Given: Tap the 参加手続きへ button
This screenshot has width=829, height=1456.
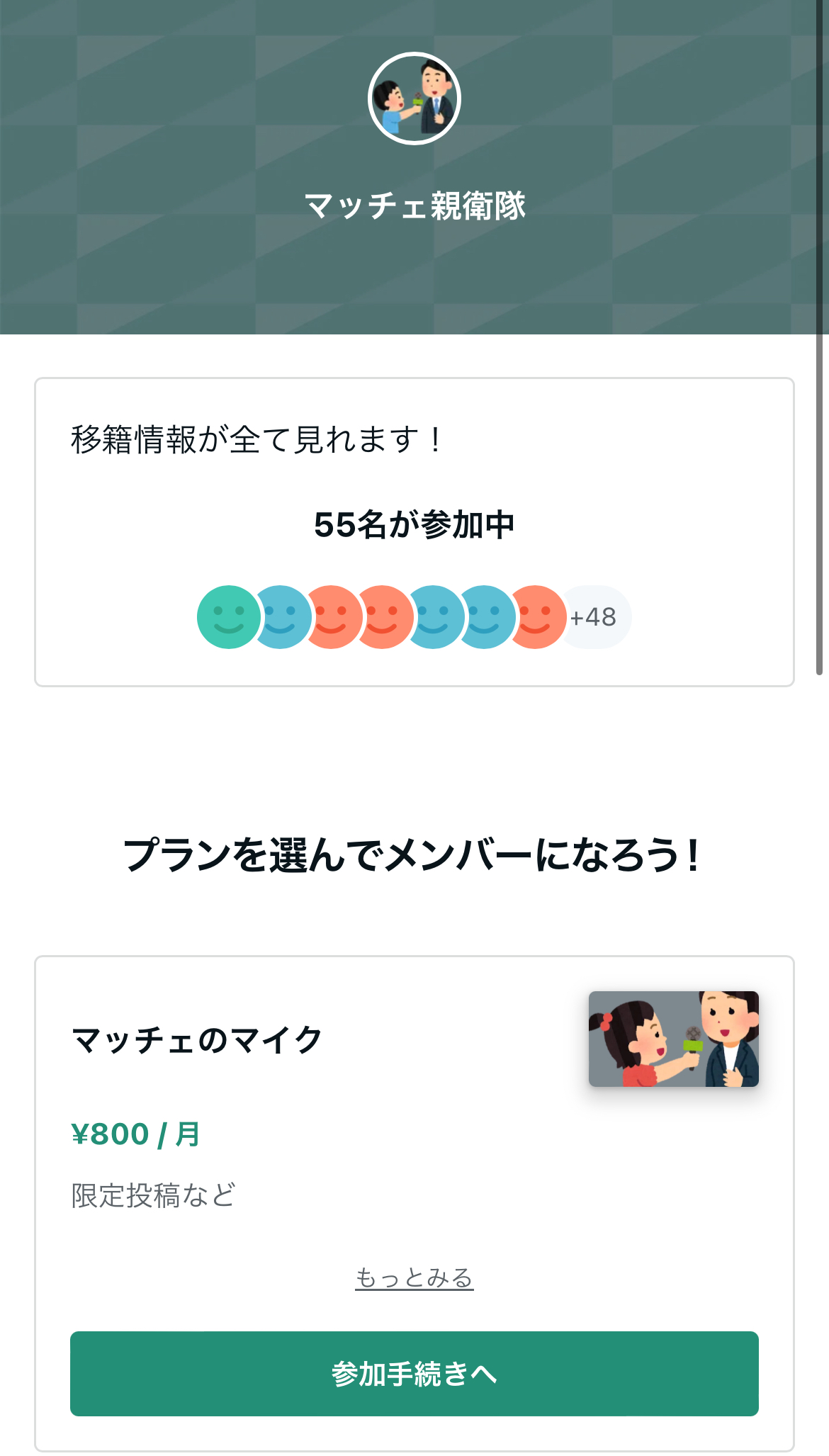Looking at the screenshot, I should pyautogui.click(x=414, y=1373).
